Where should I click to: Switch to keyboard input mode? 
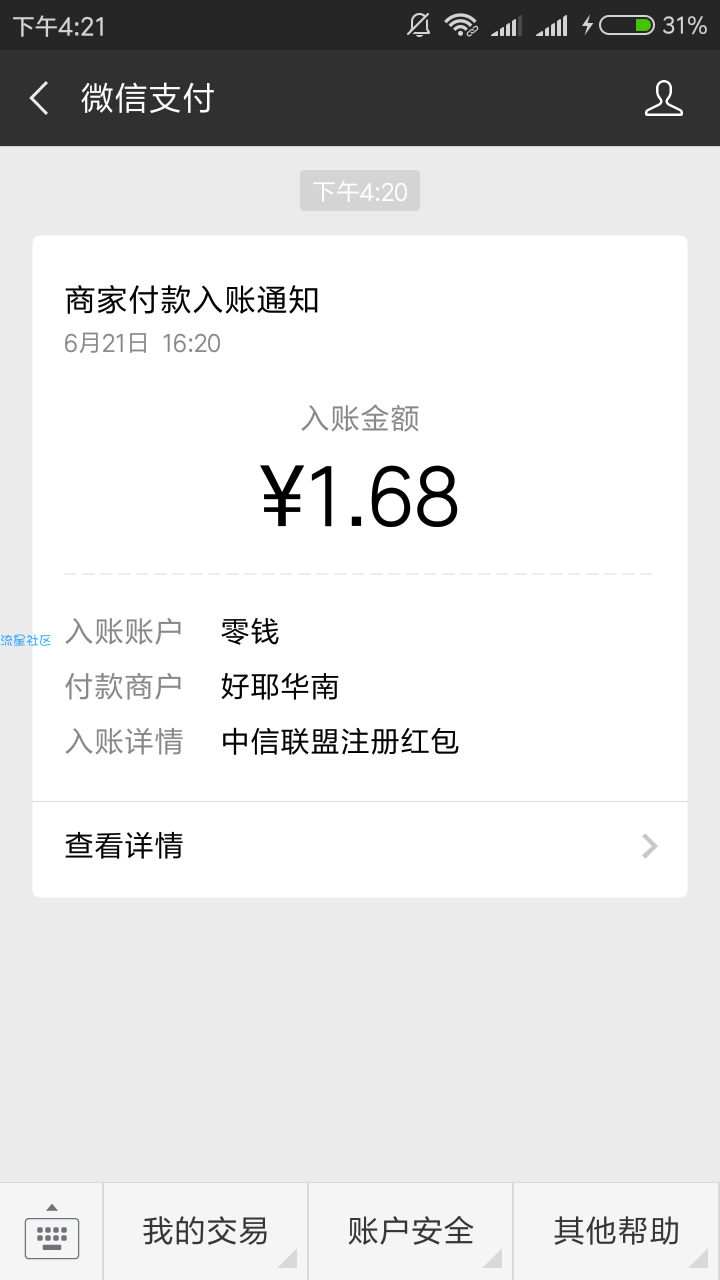[51, 1232]
